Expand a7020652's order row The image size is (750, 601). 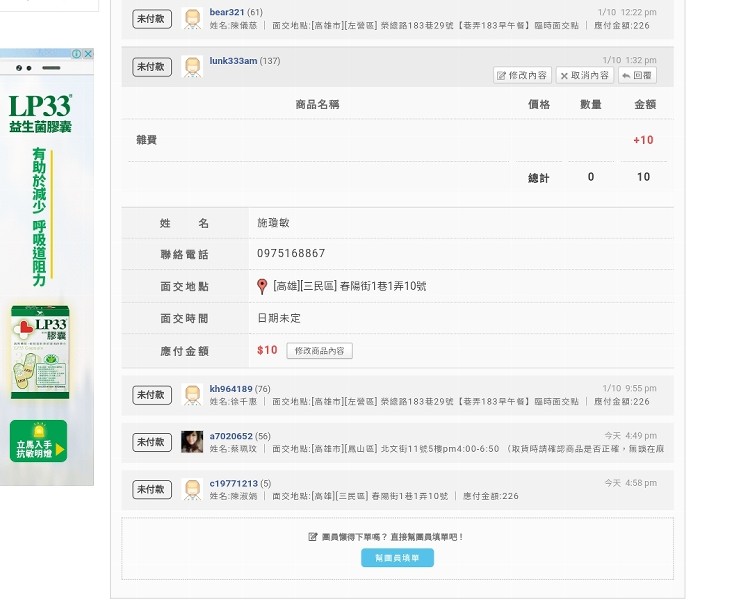[397, 442]
